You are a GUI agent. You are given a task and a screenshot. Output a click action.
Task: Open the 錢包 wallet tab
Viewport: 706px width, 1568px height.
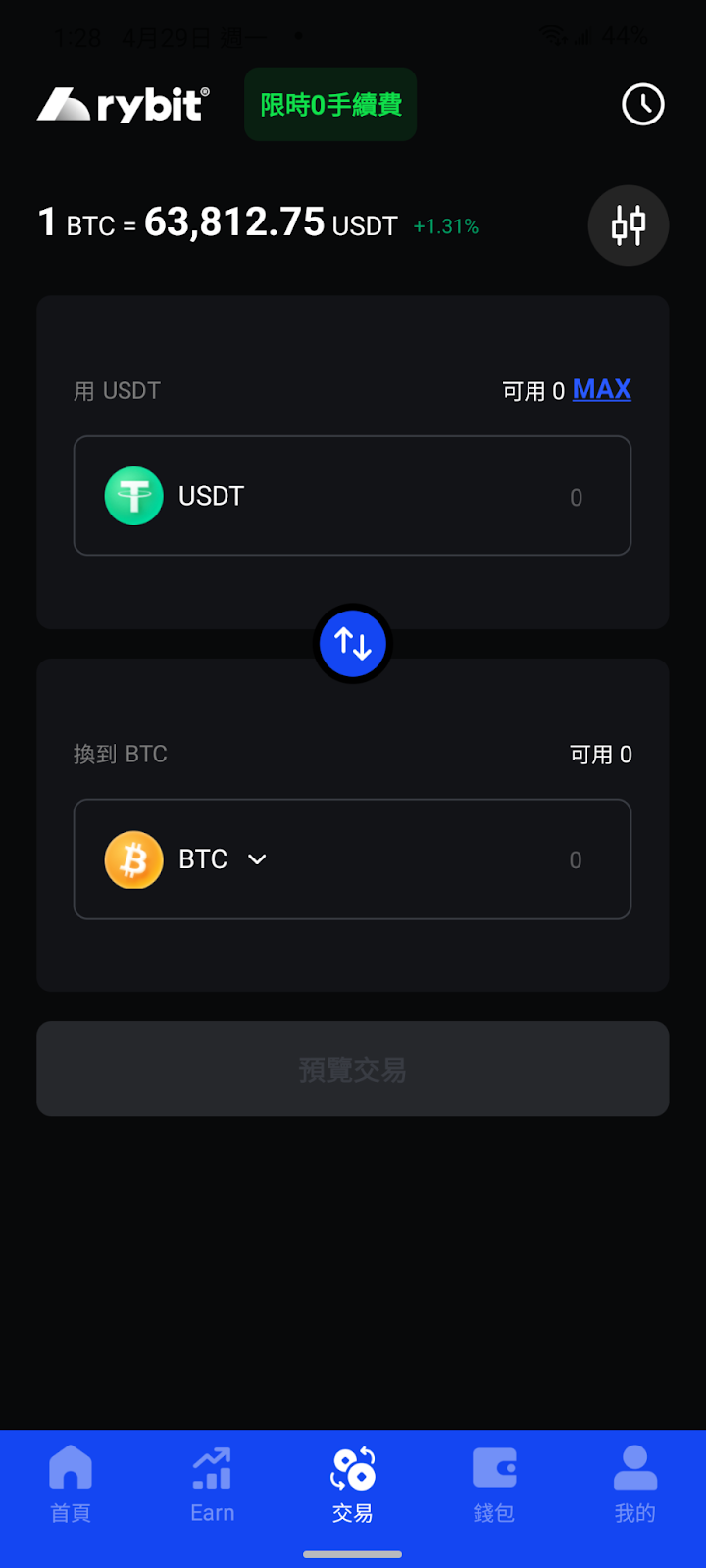click(494, 1485)
